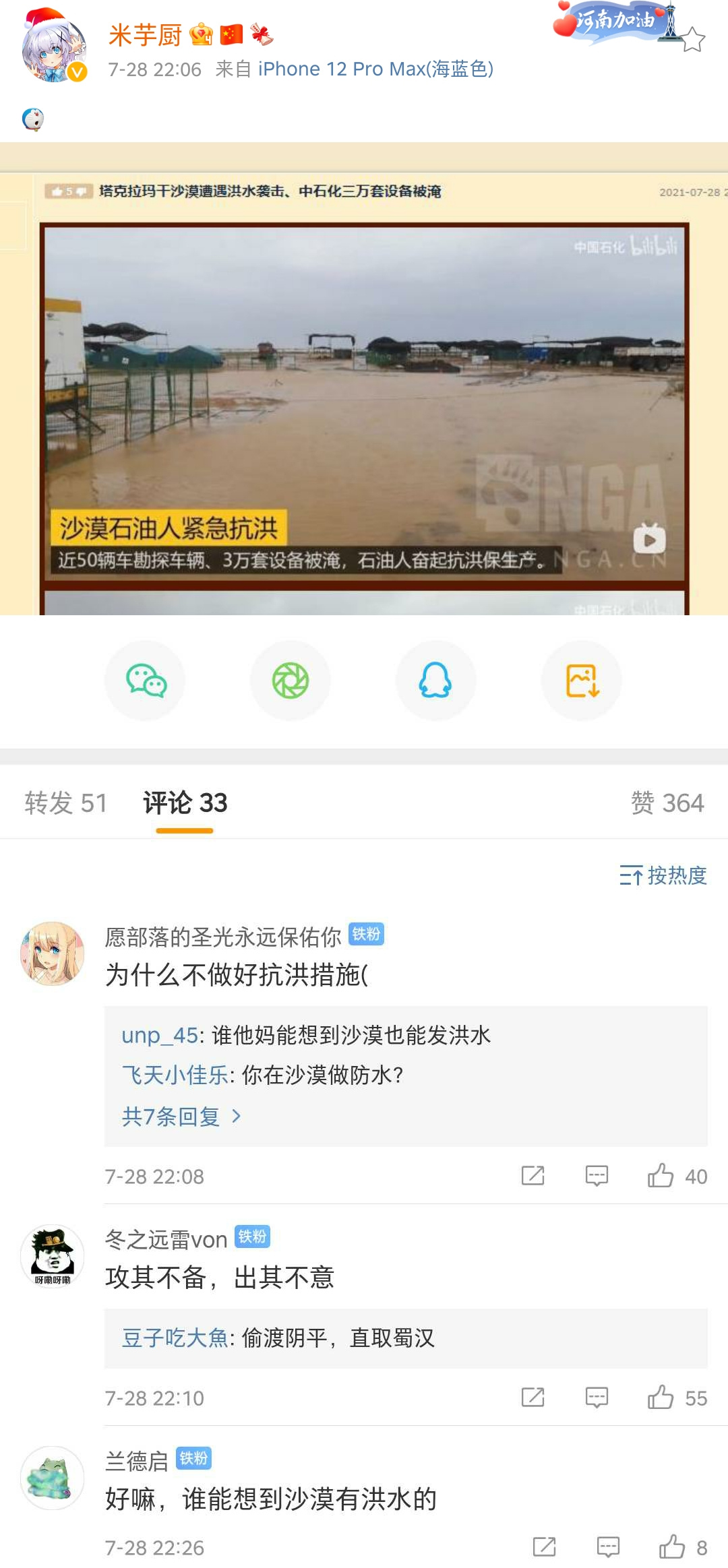The height and width of the screenshot is (1568, 728).
Task: Like 冬之远雷von's comment
Action: point(661,1398)
